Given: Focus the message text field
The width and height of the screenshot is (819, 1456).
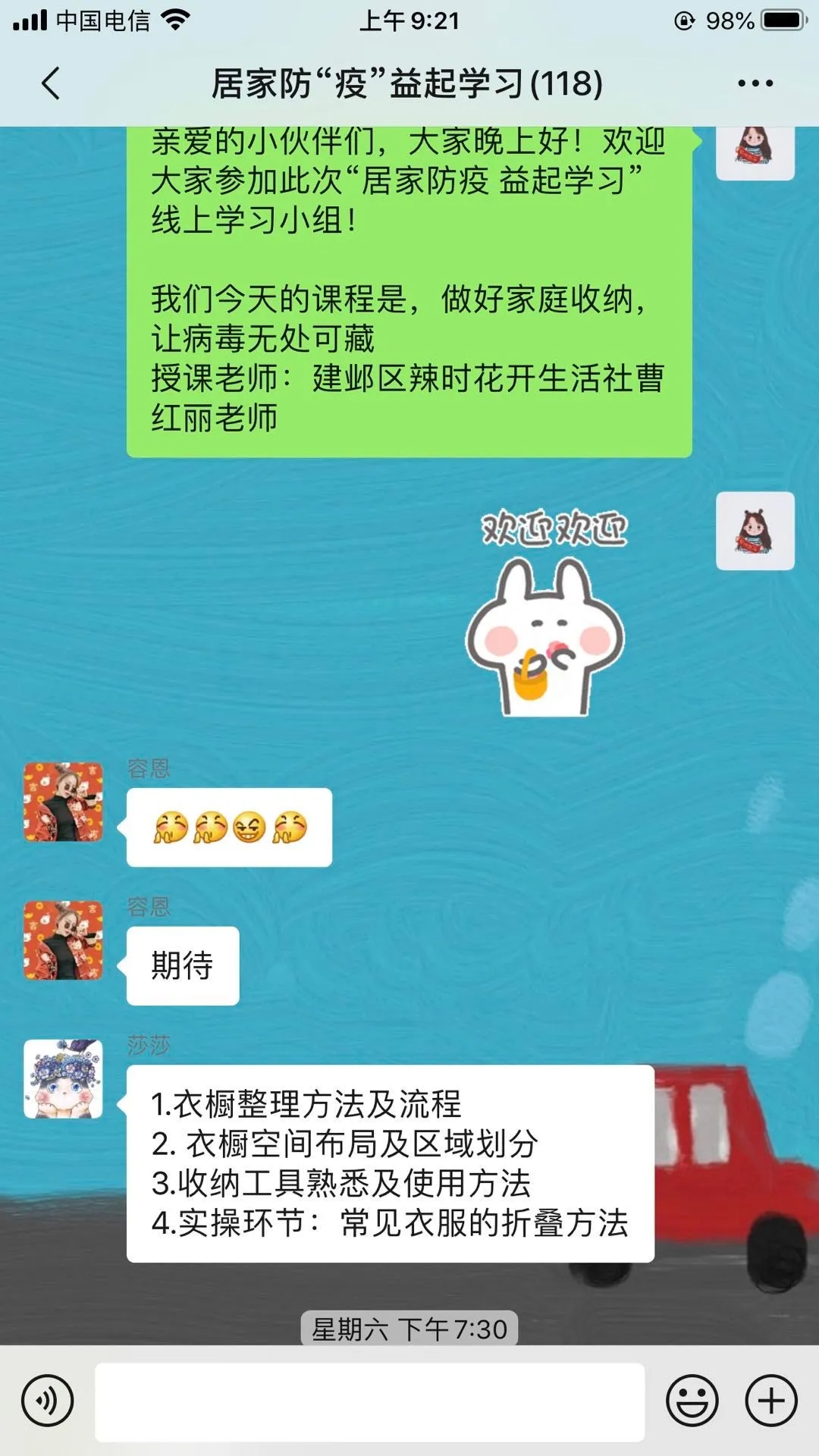Looking at the screenshot, I should click(x=370, y=1401).
